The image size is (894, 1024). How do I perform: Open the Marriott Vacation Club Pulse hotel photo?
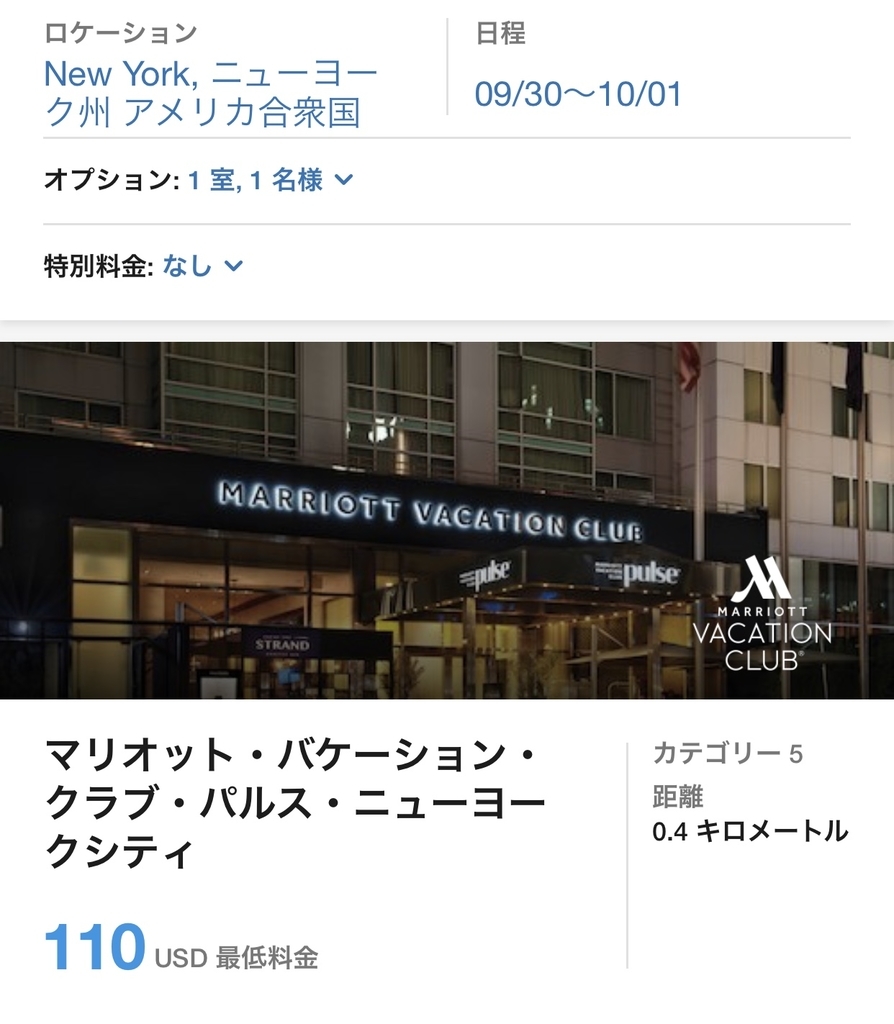[x=446, y=520]
